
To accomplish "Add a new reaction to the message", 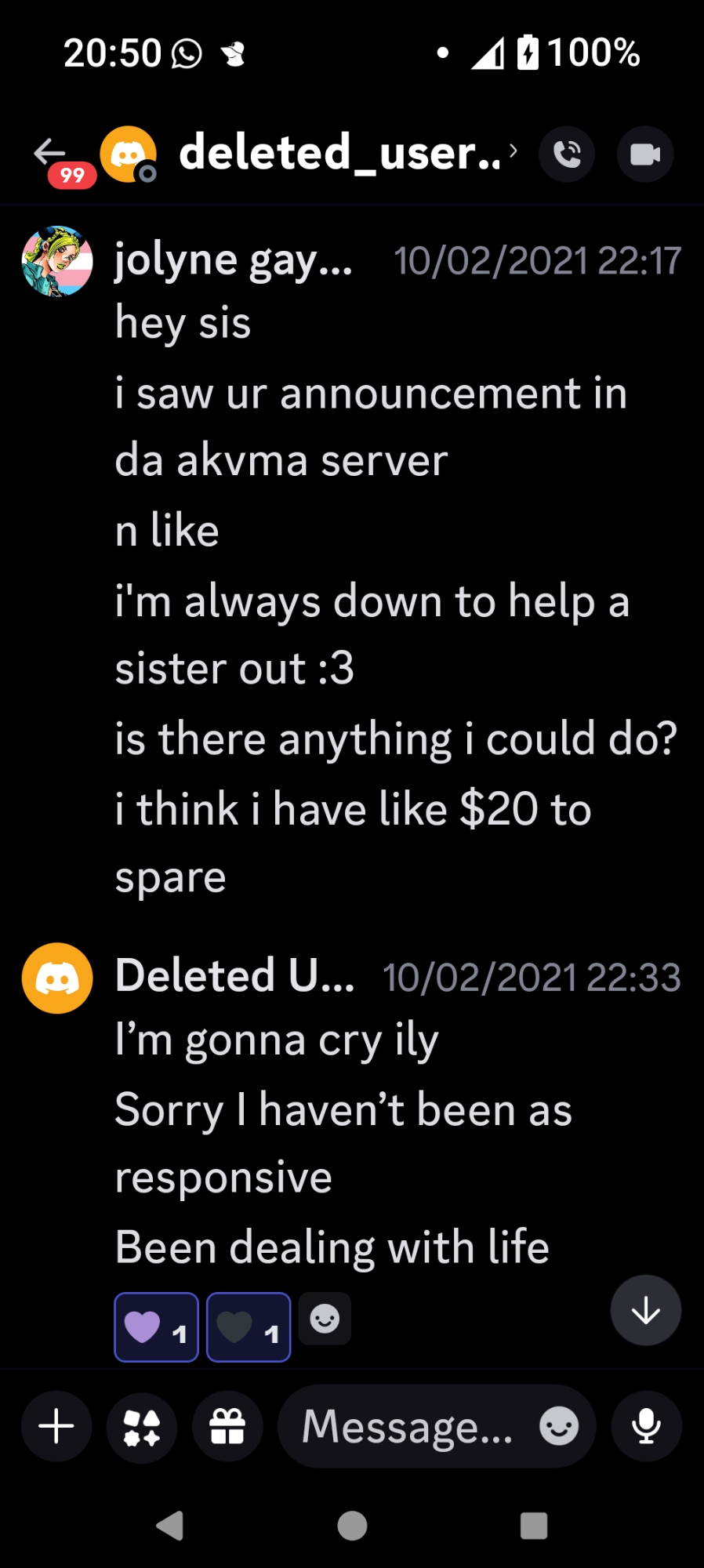I will coord(325,1319).
